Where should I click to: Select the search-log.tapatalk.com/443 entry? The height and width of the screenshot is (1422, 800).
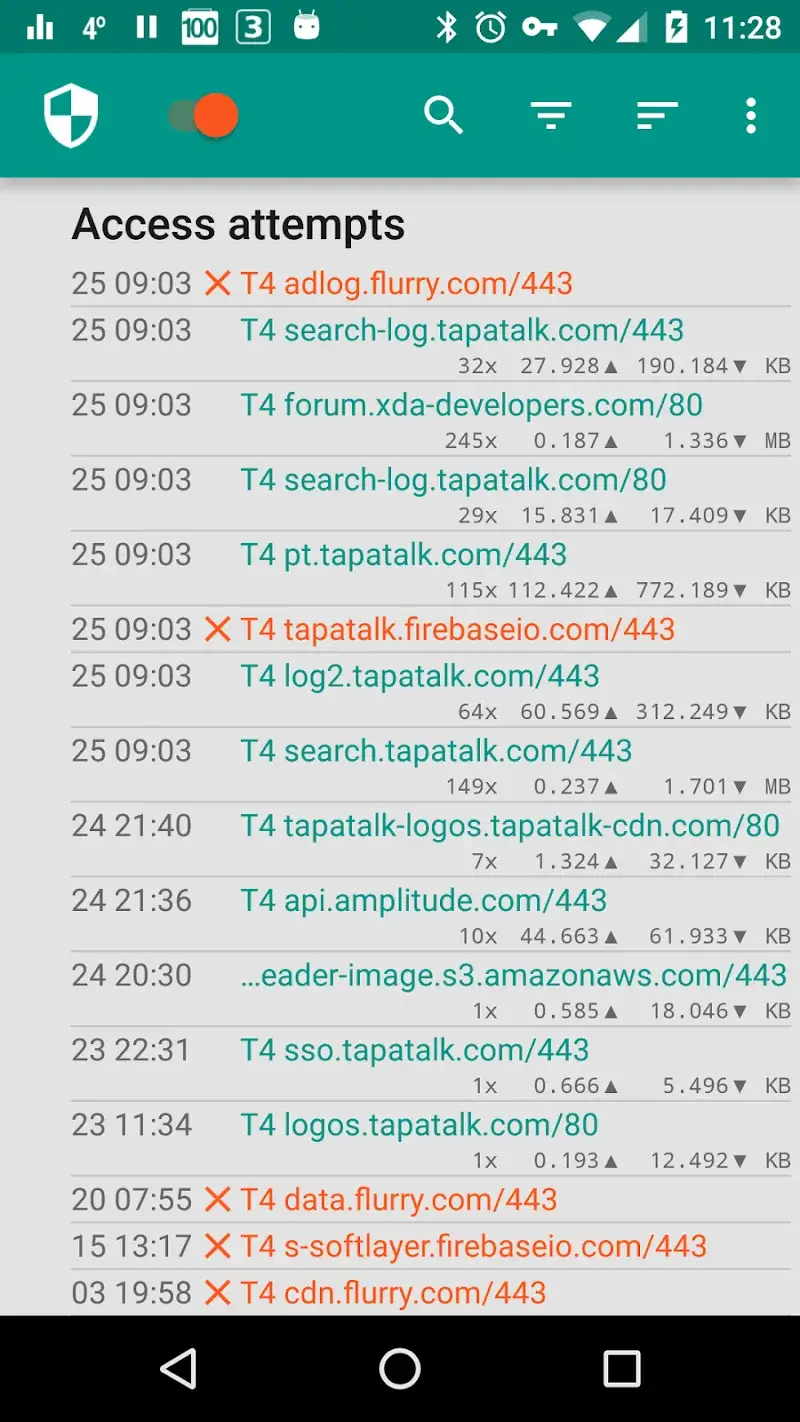(x=462, y=330)
